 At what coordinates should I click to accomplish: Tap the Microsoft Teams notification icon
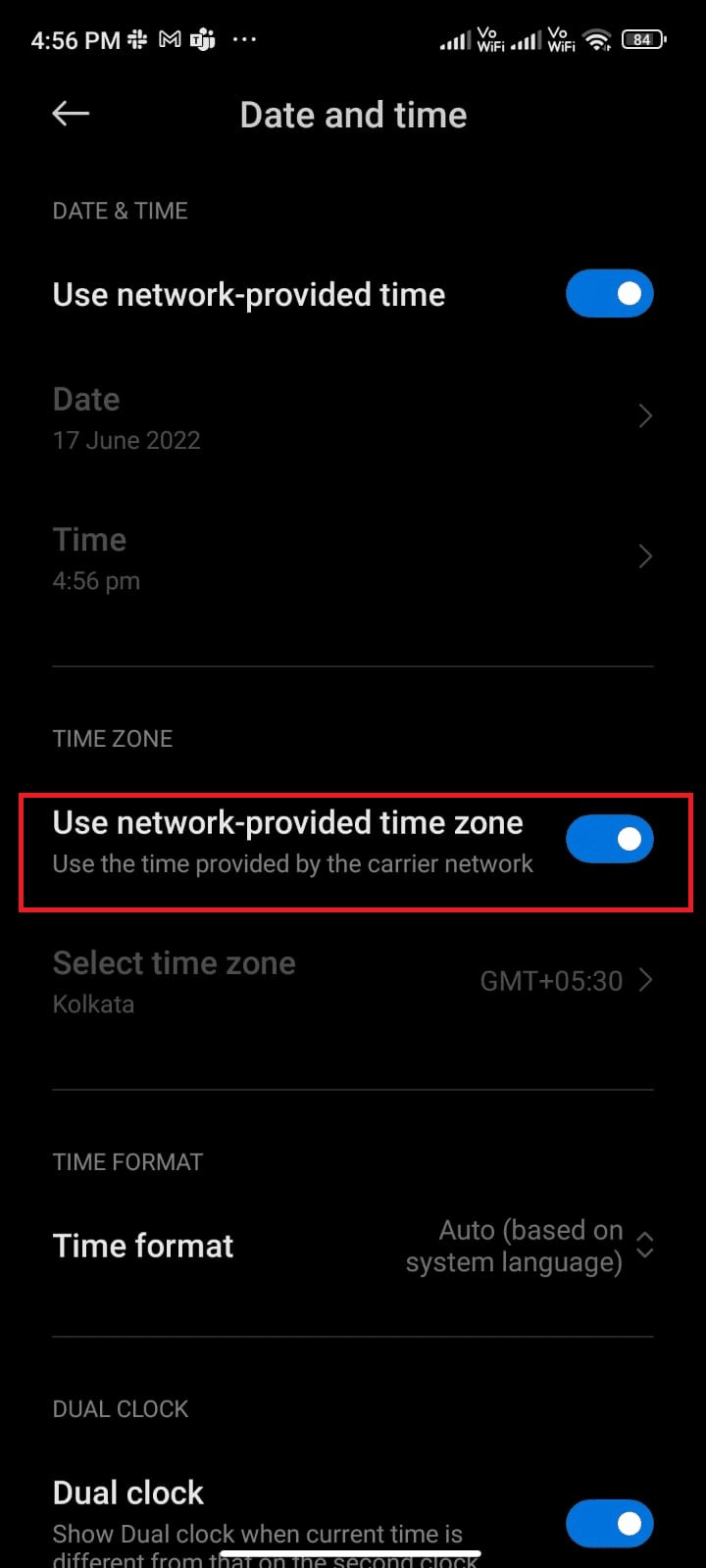click(203, 39)
